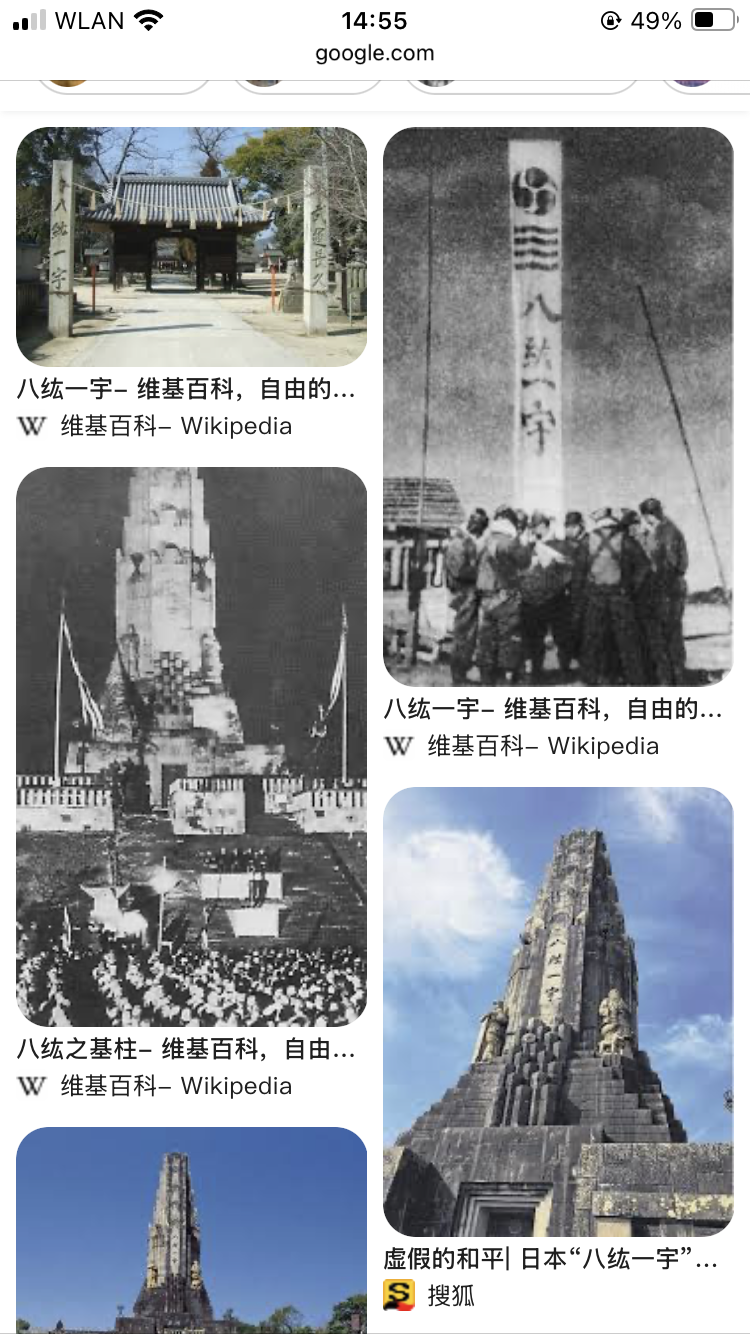The height and width of the screenshot is (1334, 750).
Task: Open the 八纮之基柱 Wikipedia result link
Action: [x=187, y=1049]
